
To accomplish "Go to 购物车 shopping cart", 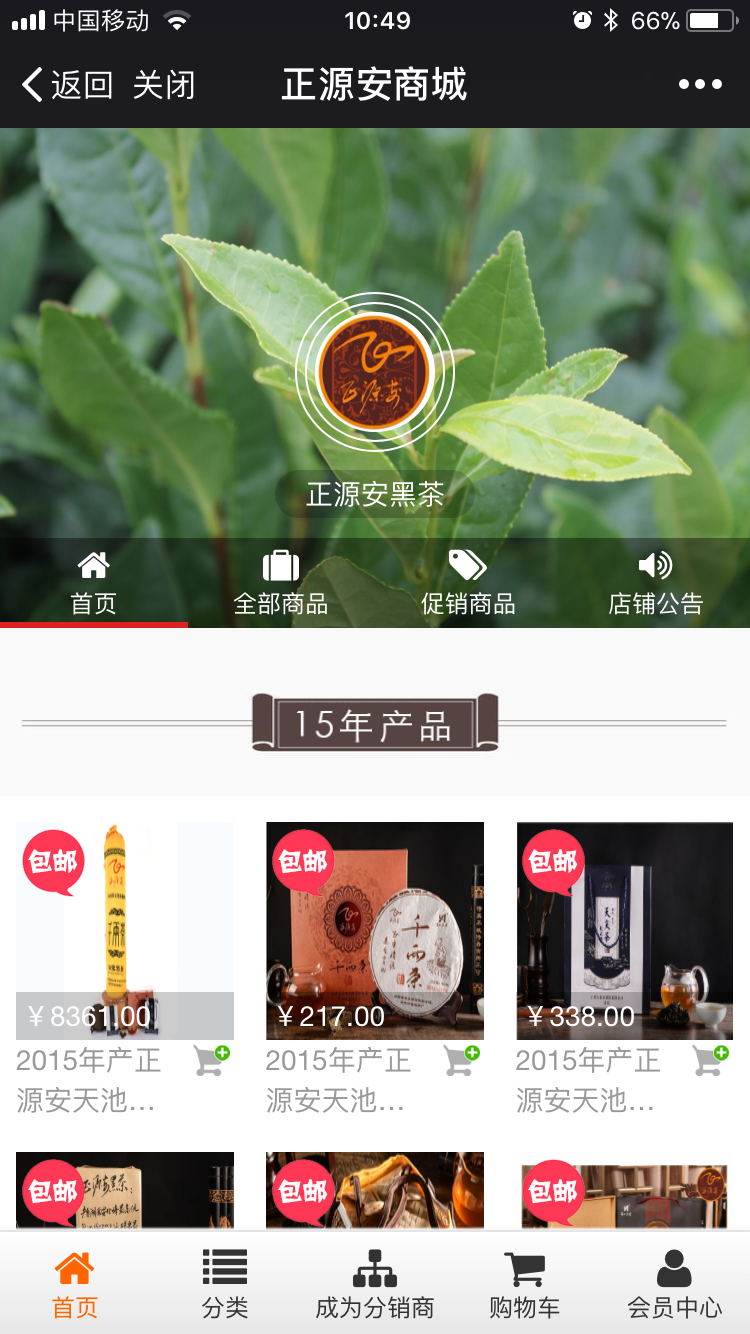I will coord(525,1284).
